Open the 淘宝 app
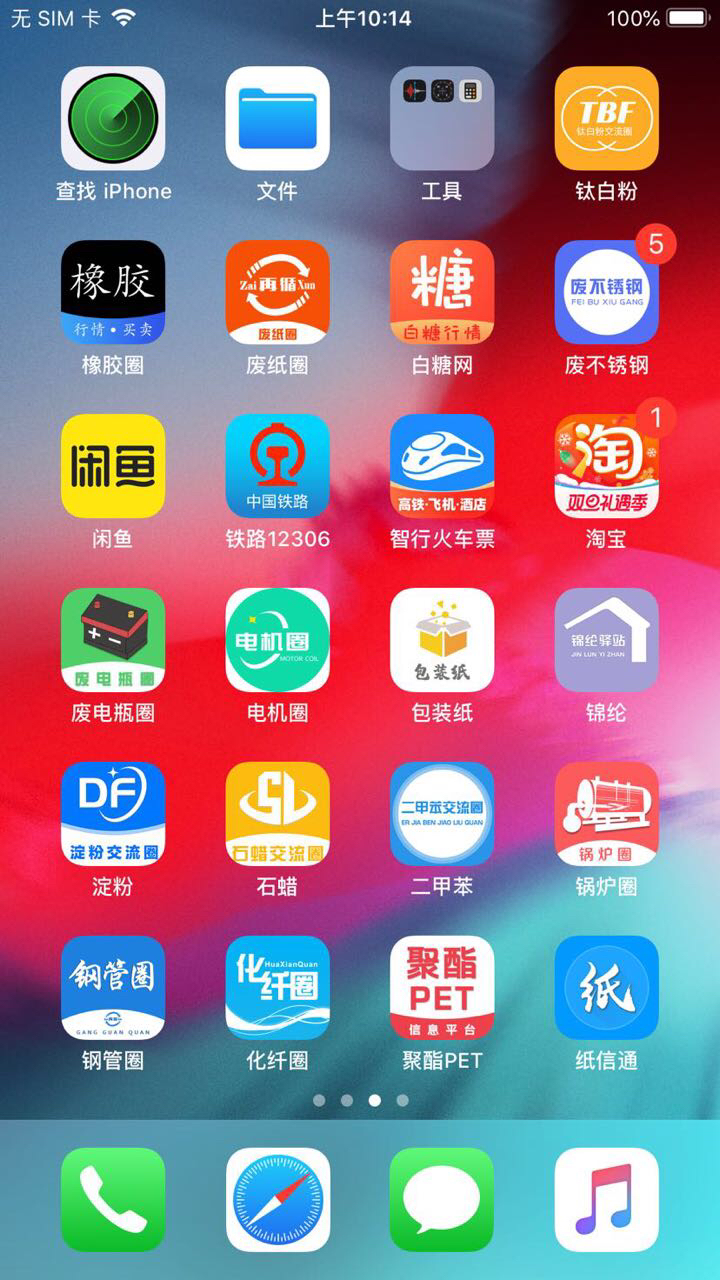This screenshot has height=1280, width=720. click(x=606, y=466)
